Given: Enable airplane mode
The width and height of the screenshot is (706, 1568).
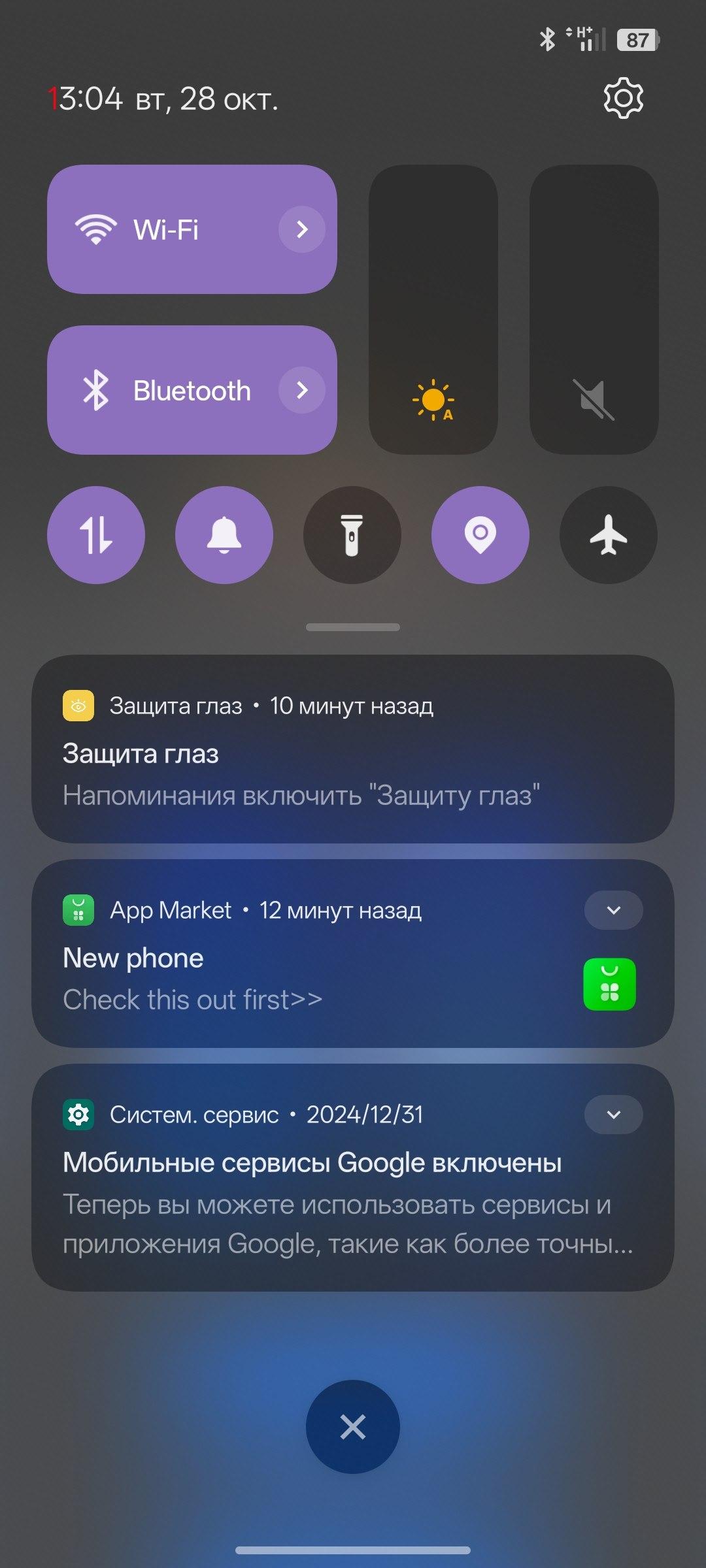Looking at the screenshot, I should tap(609, 535).
